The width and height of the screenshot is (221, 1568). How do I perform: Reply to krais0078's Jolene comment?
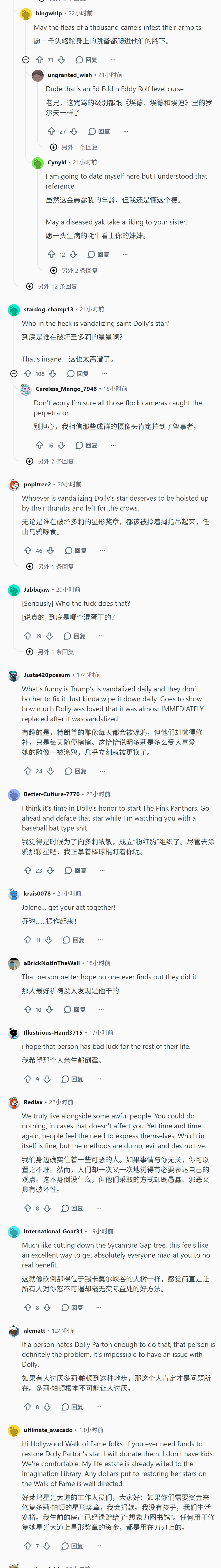click(74, 940)
